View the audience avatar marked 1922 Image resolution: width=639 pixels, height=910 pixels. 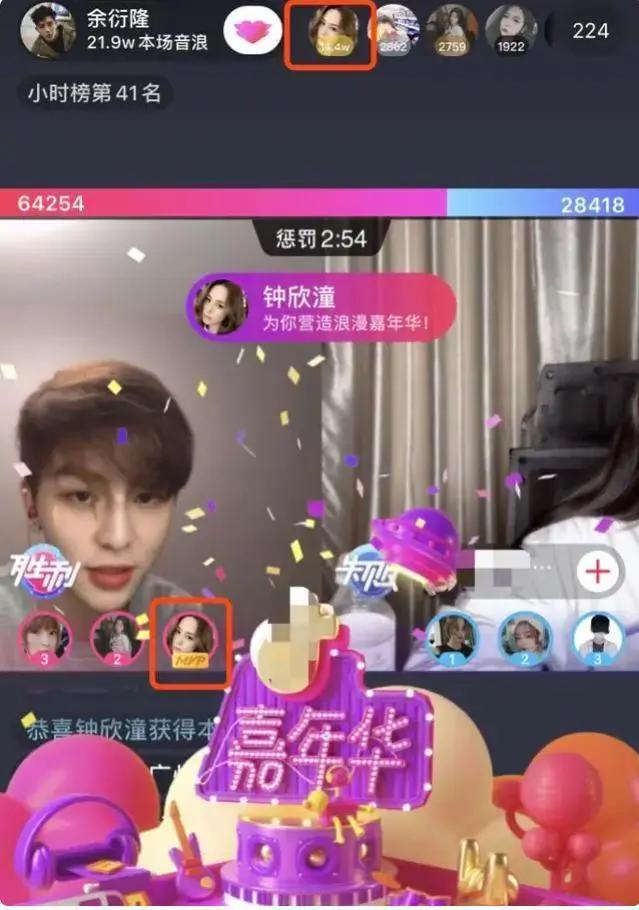[x=510, y=30]
